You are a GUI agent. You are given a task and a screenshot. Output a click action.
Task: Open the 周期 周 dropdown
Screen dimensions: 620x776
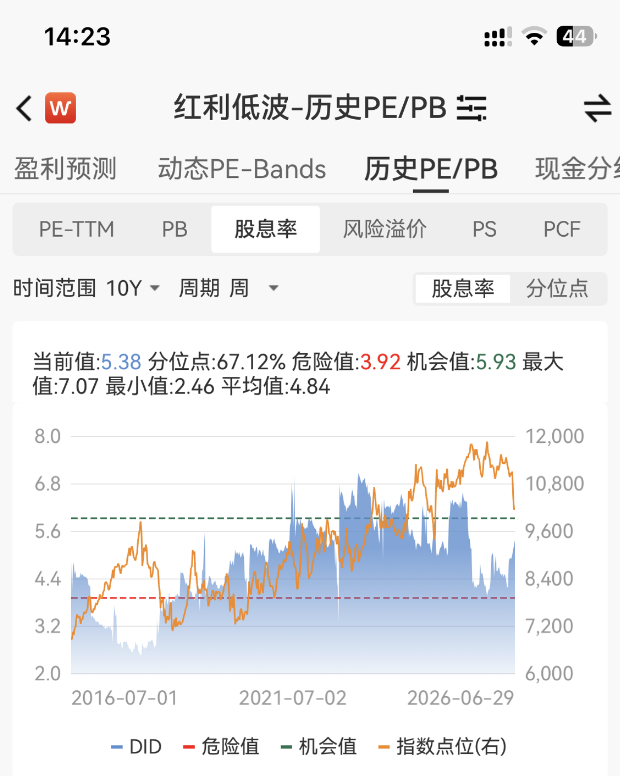point(229,288)
